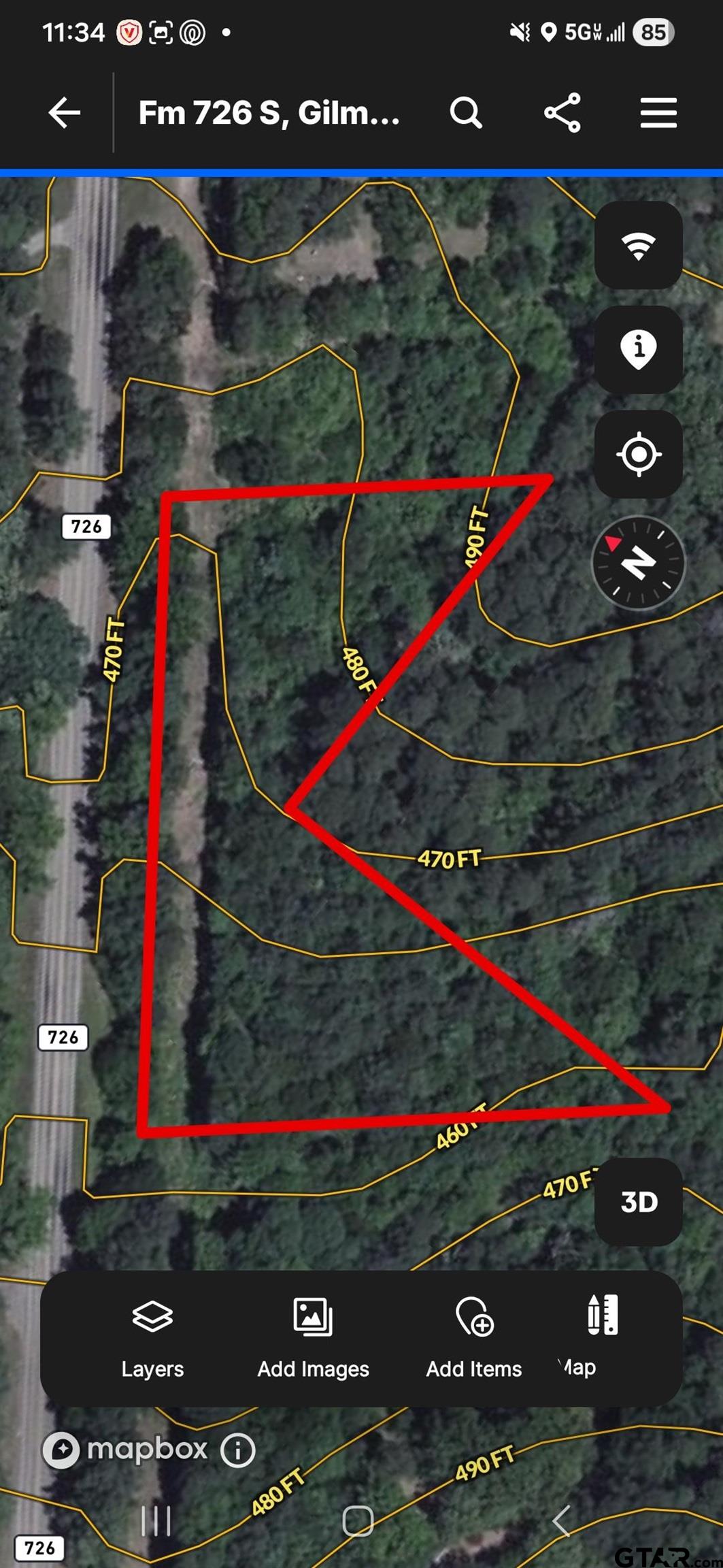Share this property map
The image size is (723, 1568).
tap(562, 112)
